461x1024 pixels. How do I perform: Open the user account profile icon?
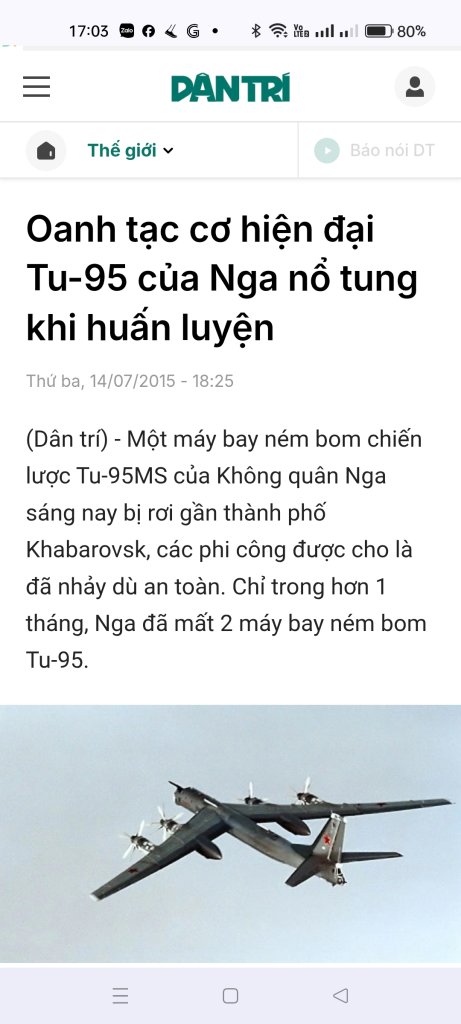tap(415, 87)
